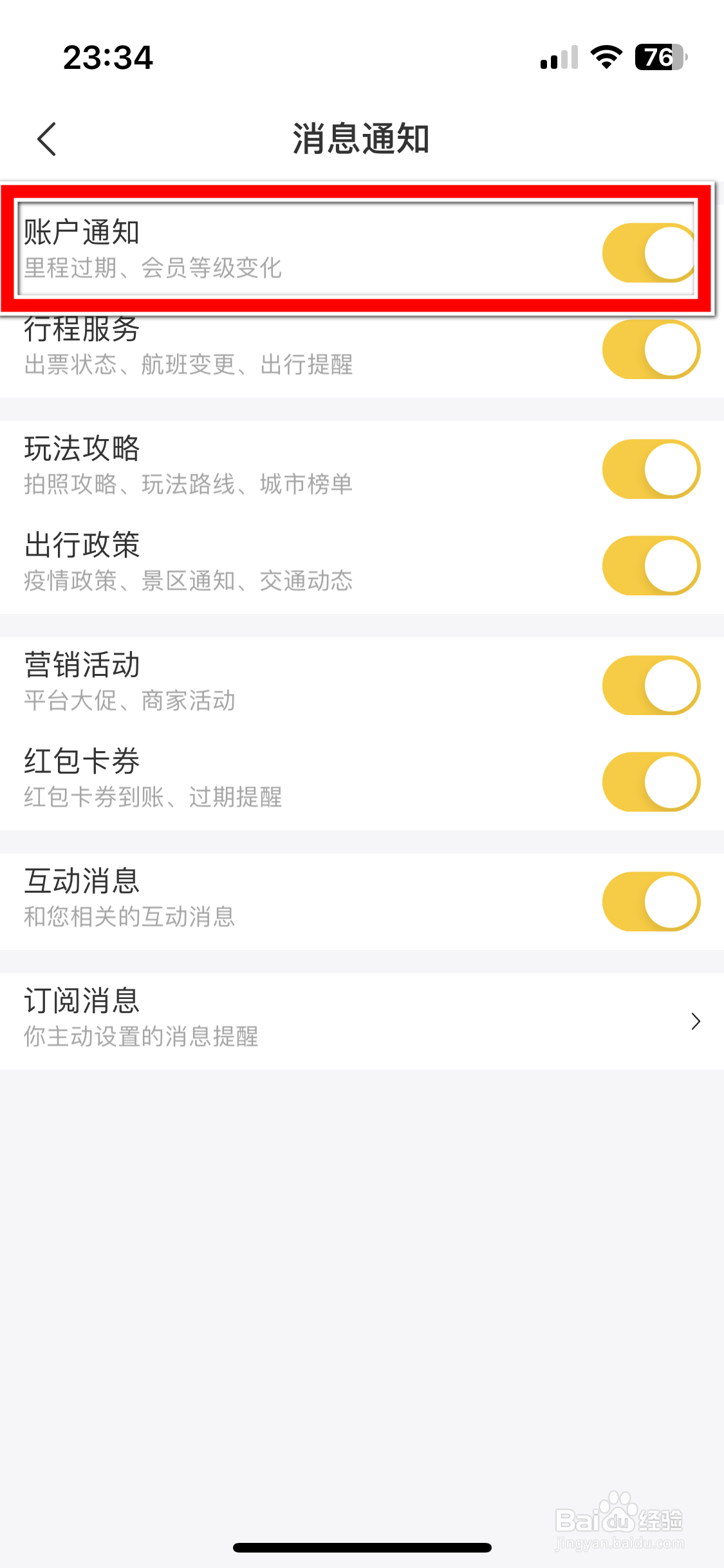Image resolution: width=724 pixels, height=1568 pixels.
Task: Disable 营销活动 promotional messages
Action: pyautogui.click(x=651, y=686)
